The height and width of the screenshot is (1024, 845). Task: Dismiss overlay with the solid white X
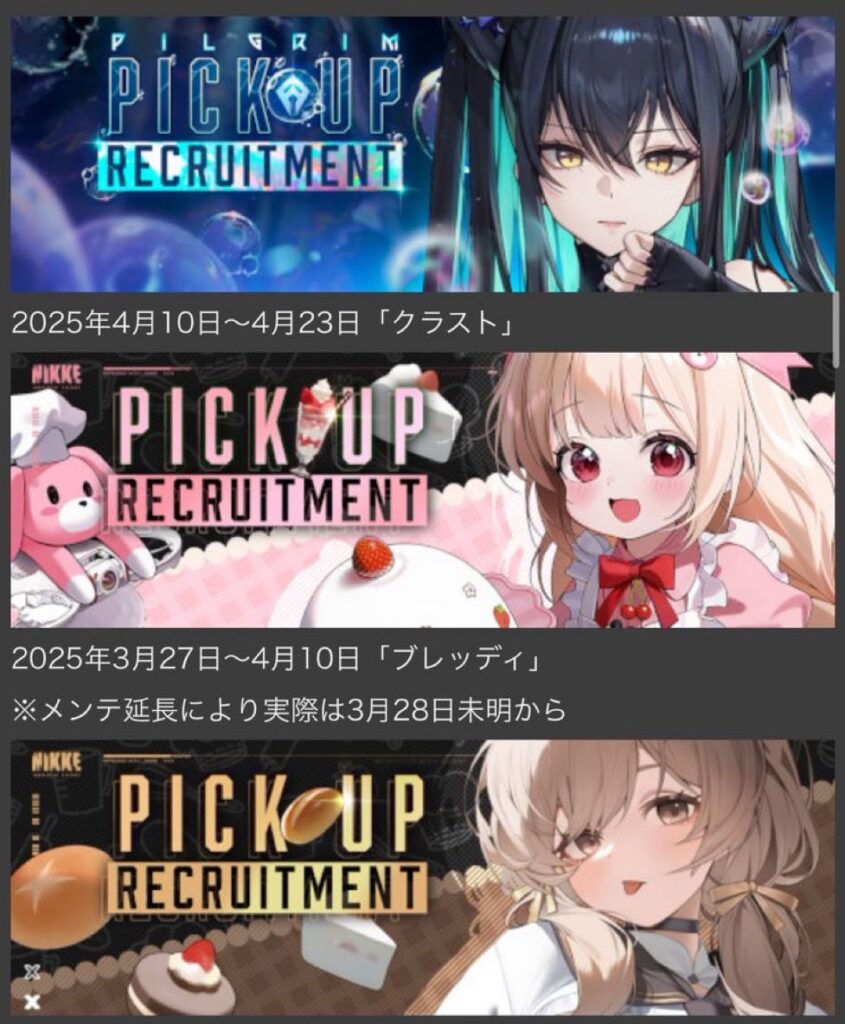click(33, 1001)
